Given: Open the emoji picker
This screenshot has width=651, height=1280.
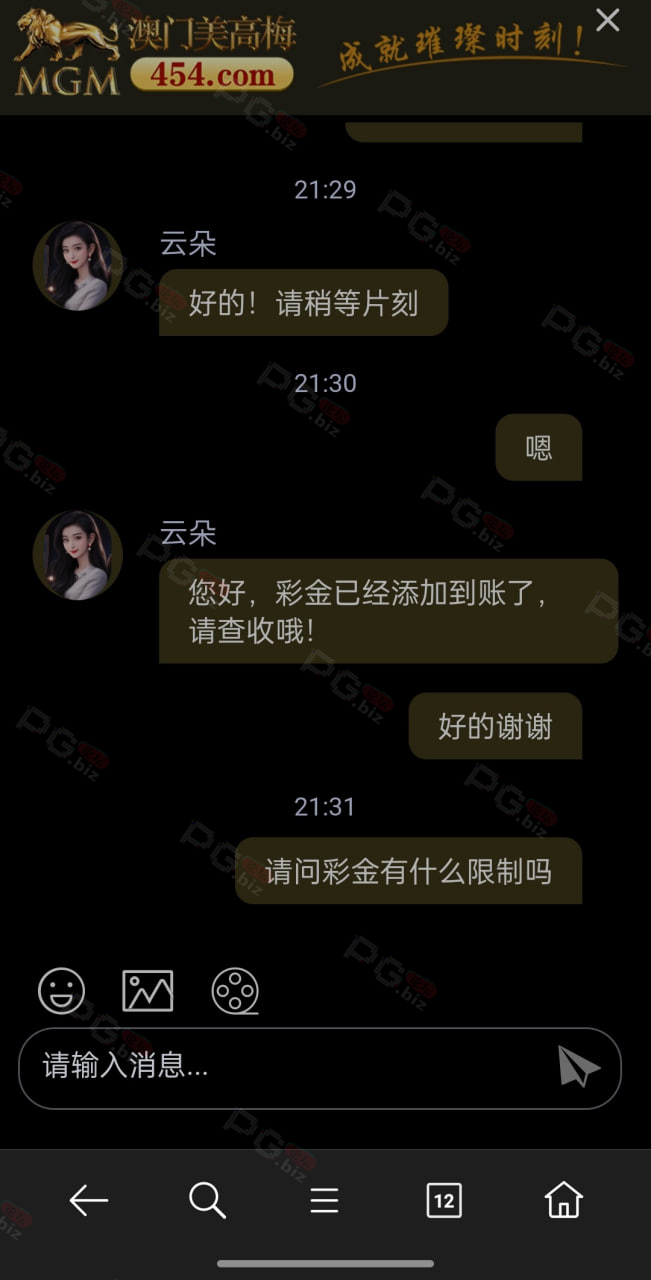Looking at the screenshot, I should (x=61, y=991).
